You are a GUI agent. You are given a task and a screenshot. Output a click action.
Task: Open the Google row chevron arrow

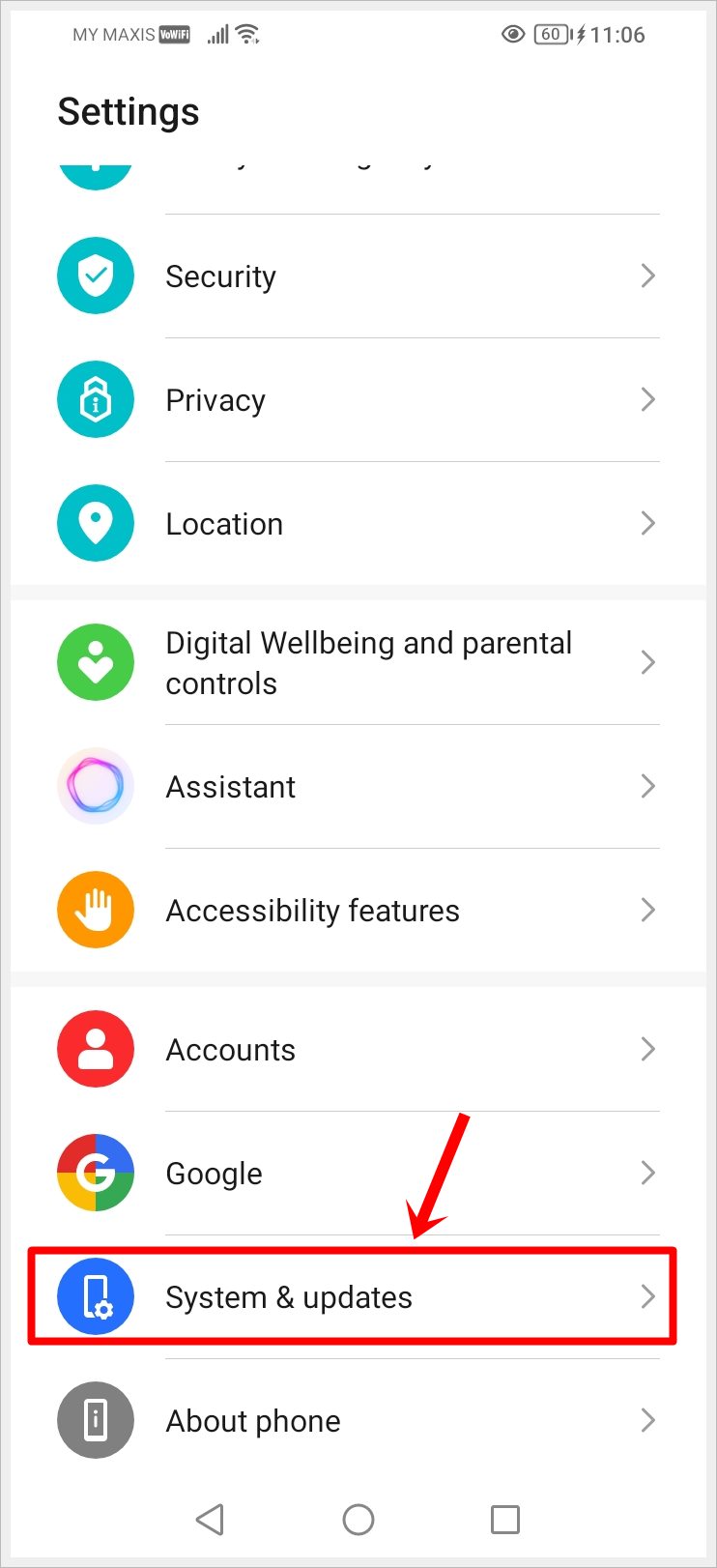pos(648,1173)
